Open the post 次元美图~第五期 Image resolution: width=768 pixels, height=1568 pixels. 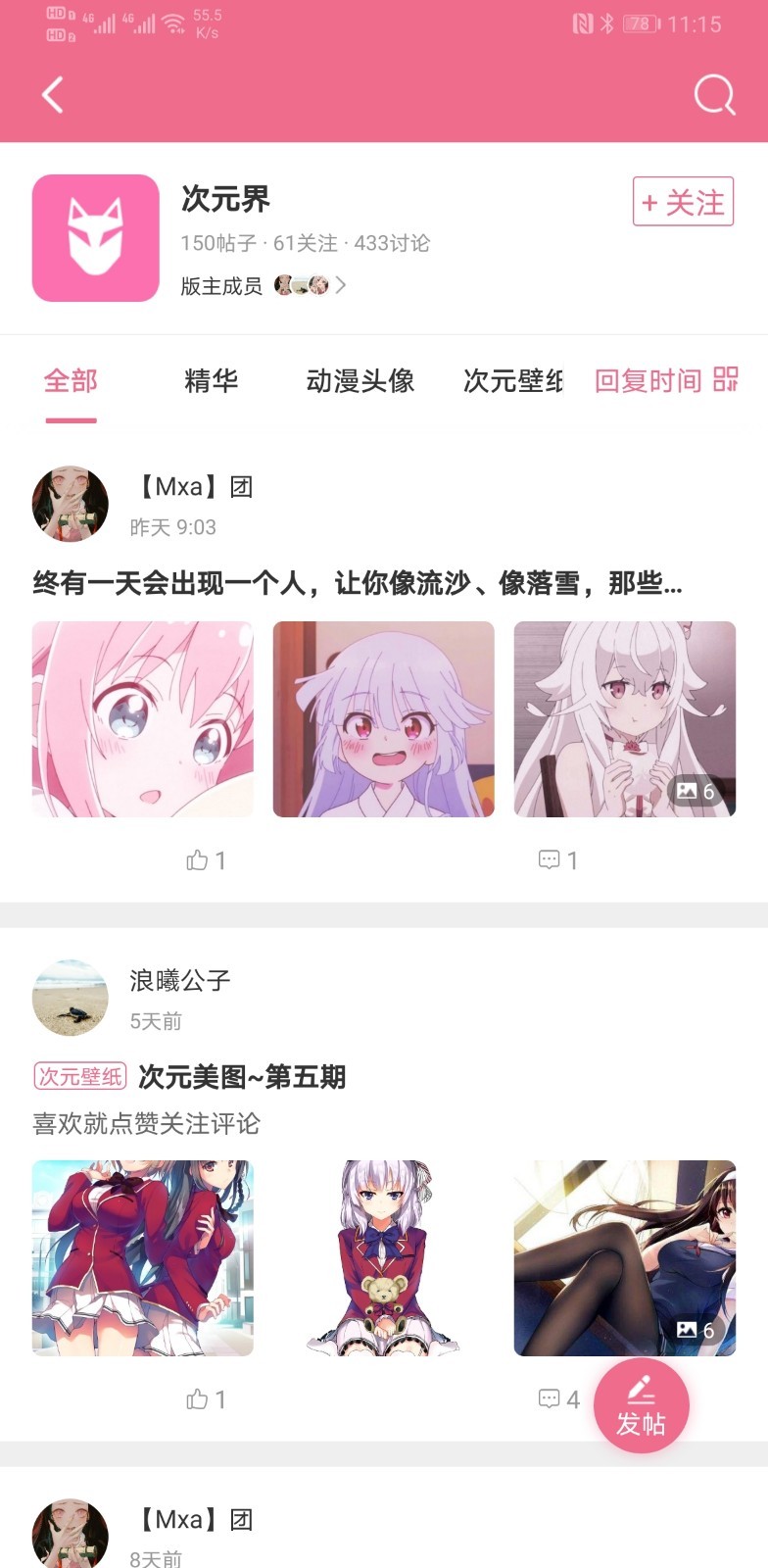(241, 1077)
